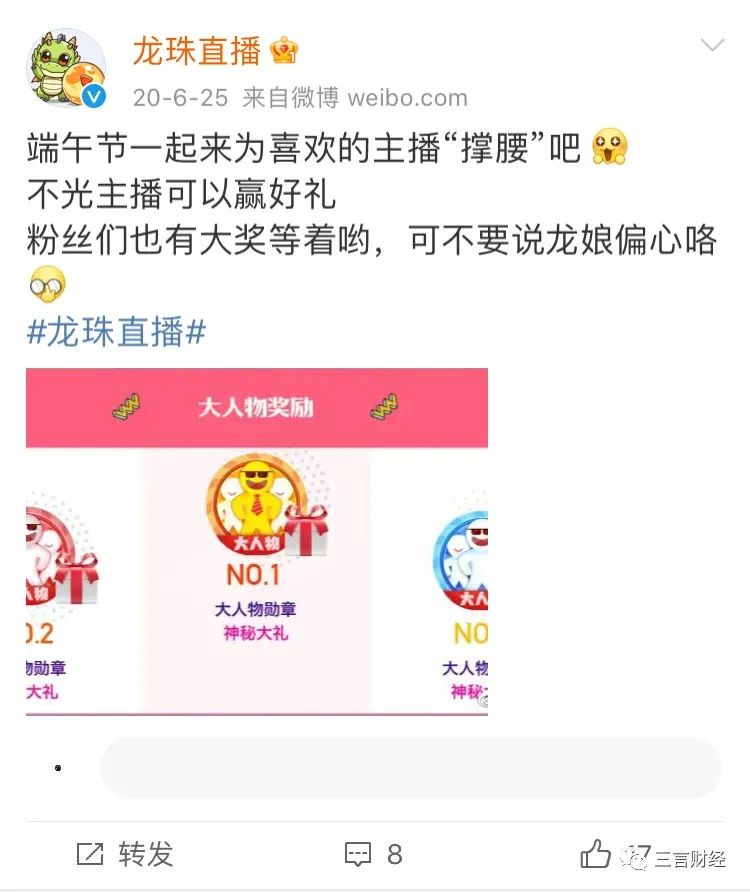
Task: Click the blue V verification badge
Action: (x=94, y=96)
